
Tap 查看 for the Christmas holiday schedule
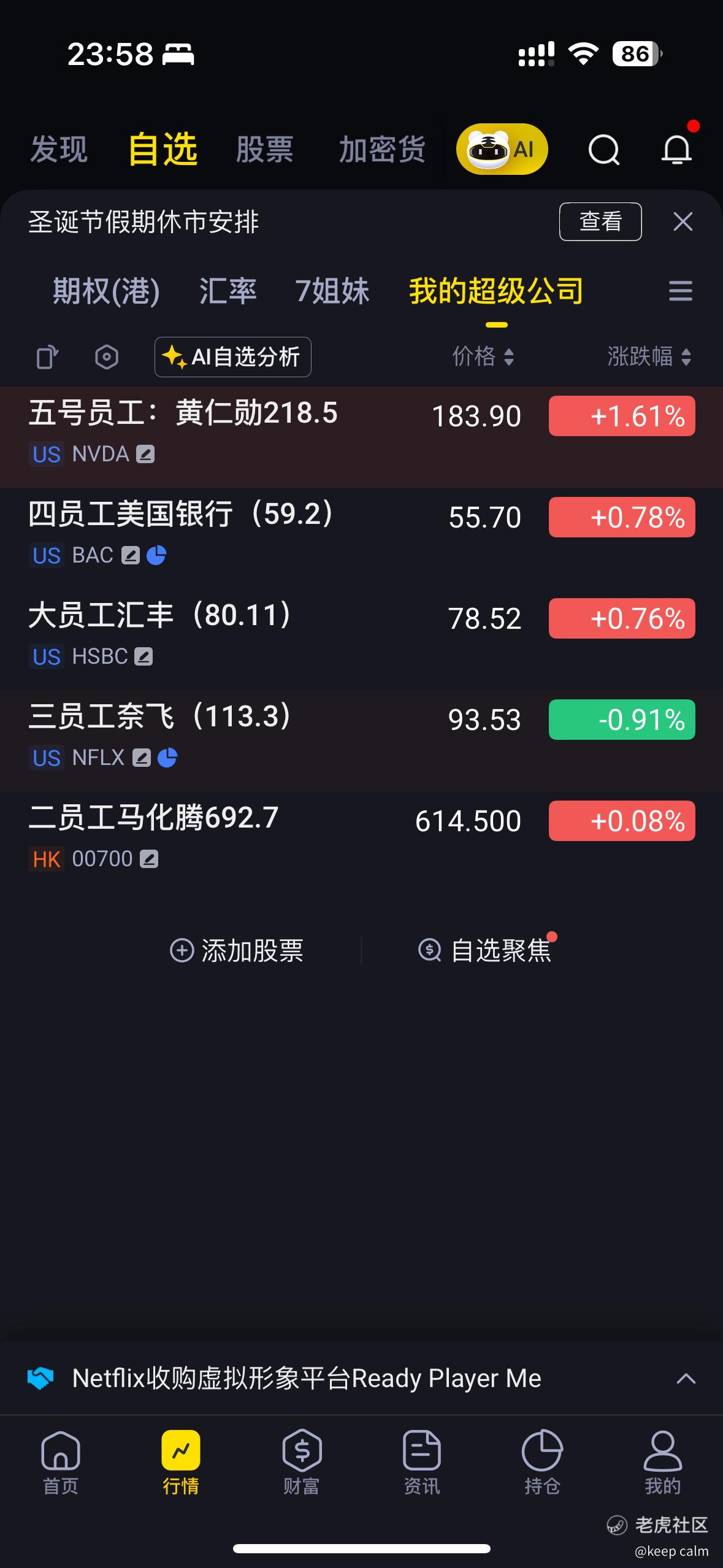[x=600, y=221]
